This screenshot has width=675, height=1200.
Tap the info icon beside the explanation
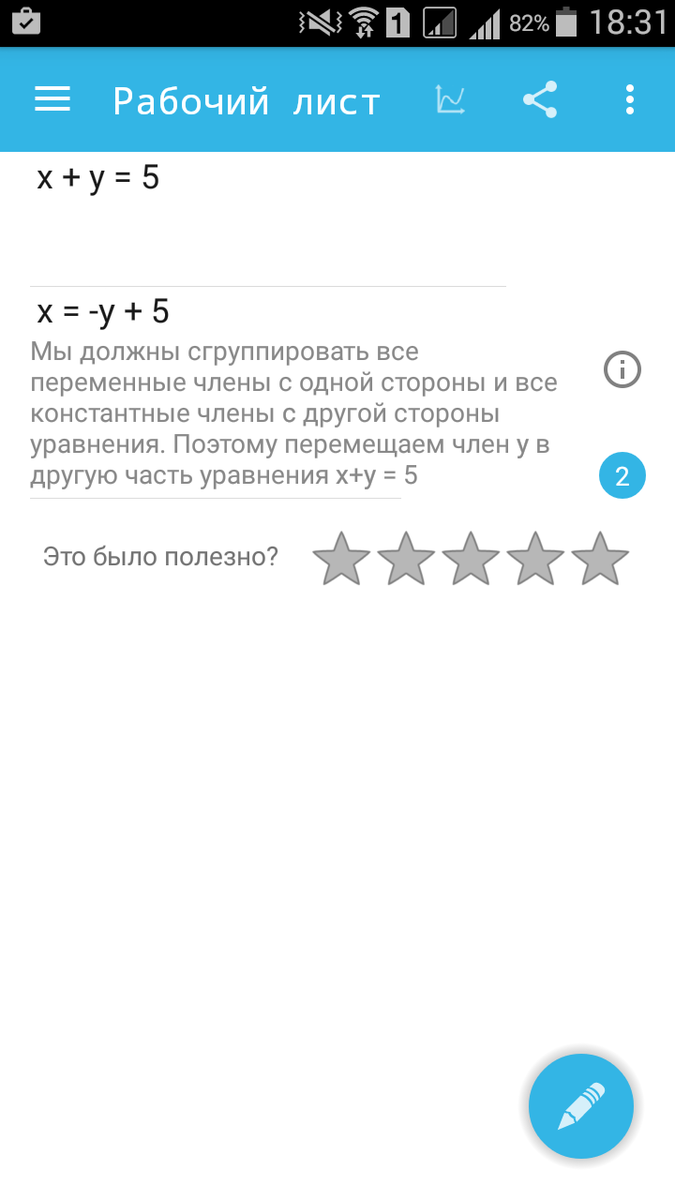(x=622, y=370)
